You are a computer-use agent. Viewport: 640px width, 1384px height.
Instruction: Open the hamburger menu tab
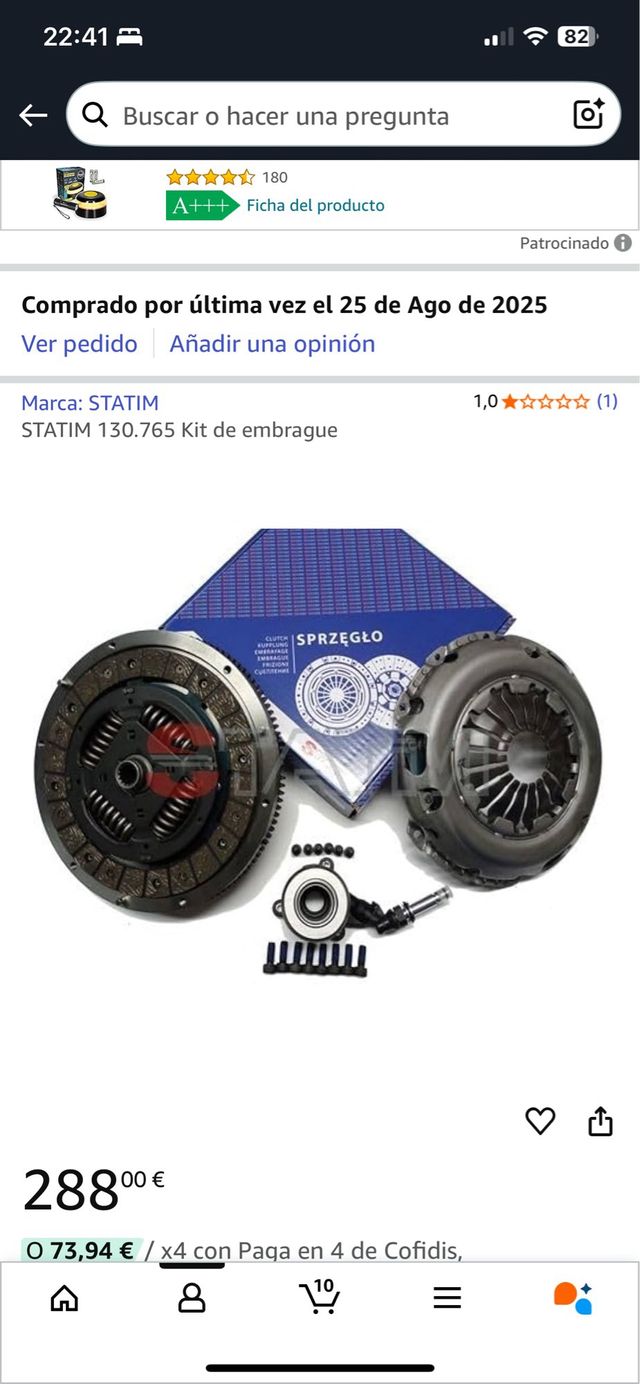point(447,1298)
